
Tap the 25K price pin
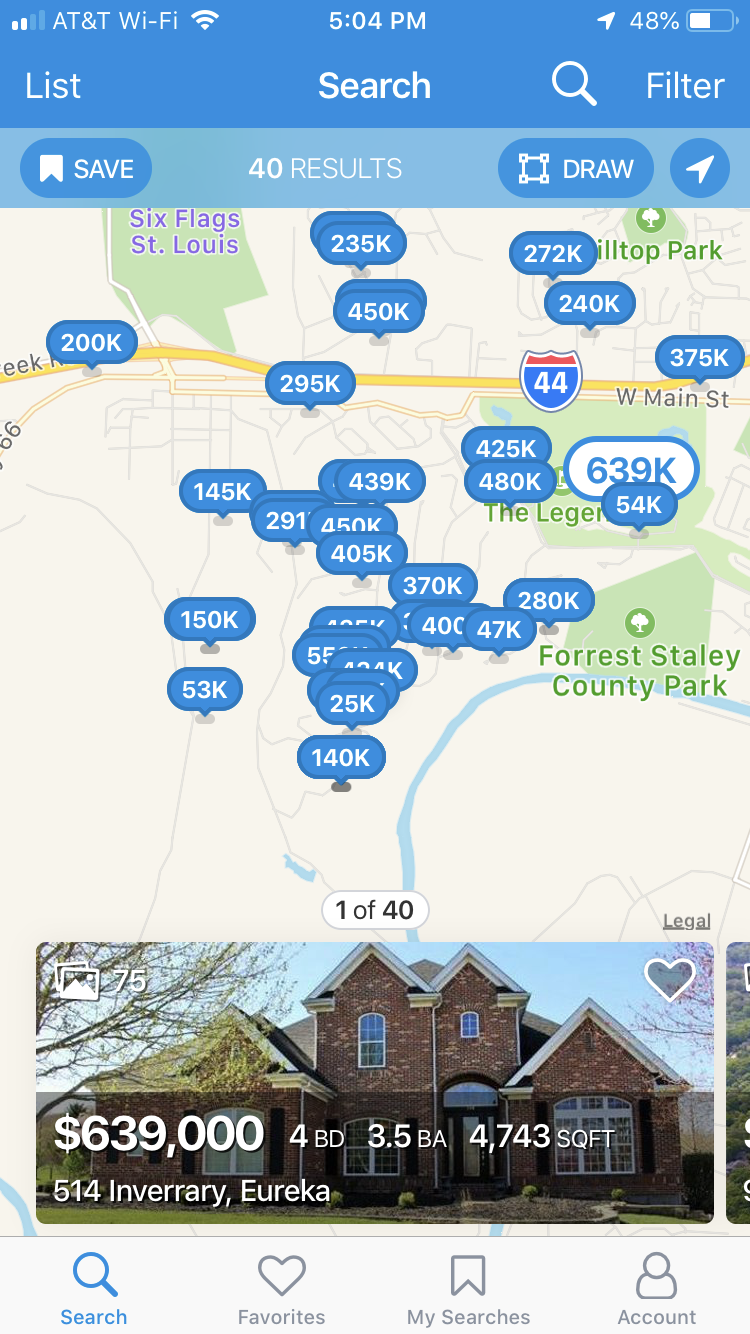tap(350, 704)
